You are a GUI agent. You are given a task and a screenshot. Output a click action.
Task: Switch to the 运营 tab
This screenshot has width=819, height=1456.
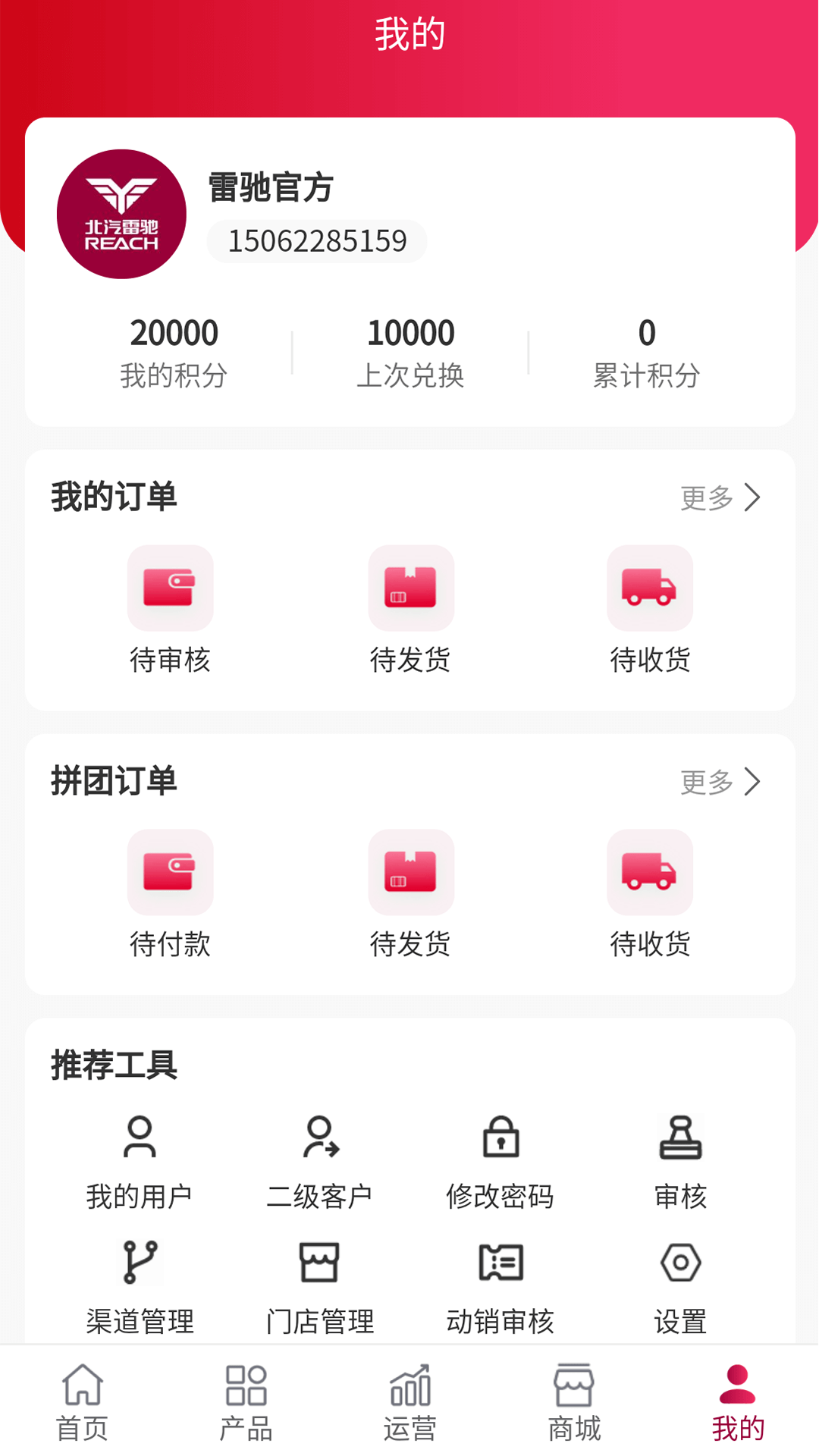tap(409, 1403)
